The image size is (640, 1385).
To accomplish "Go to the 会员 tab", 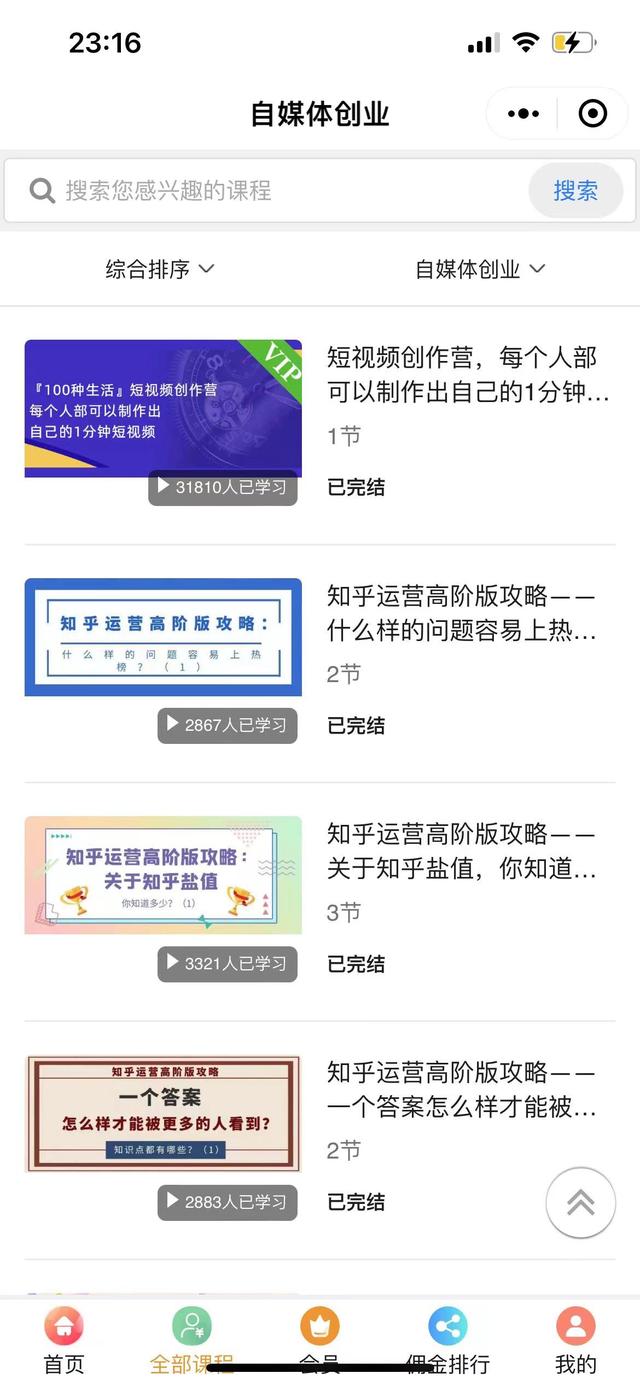I will tap(320, 1341).
